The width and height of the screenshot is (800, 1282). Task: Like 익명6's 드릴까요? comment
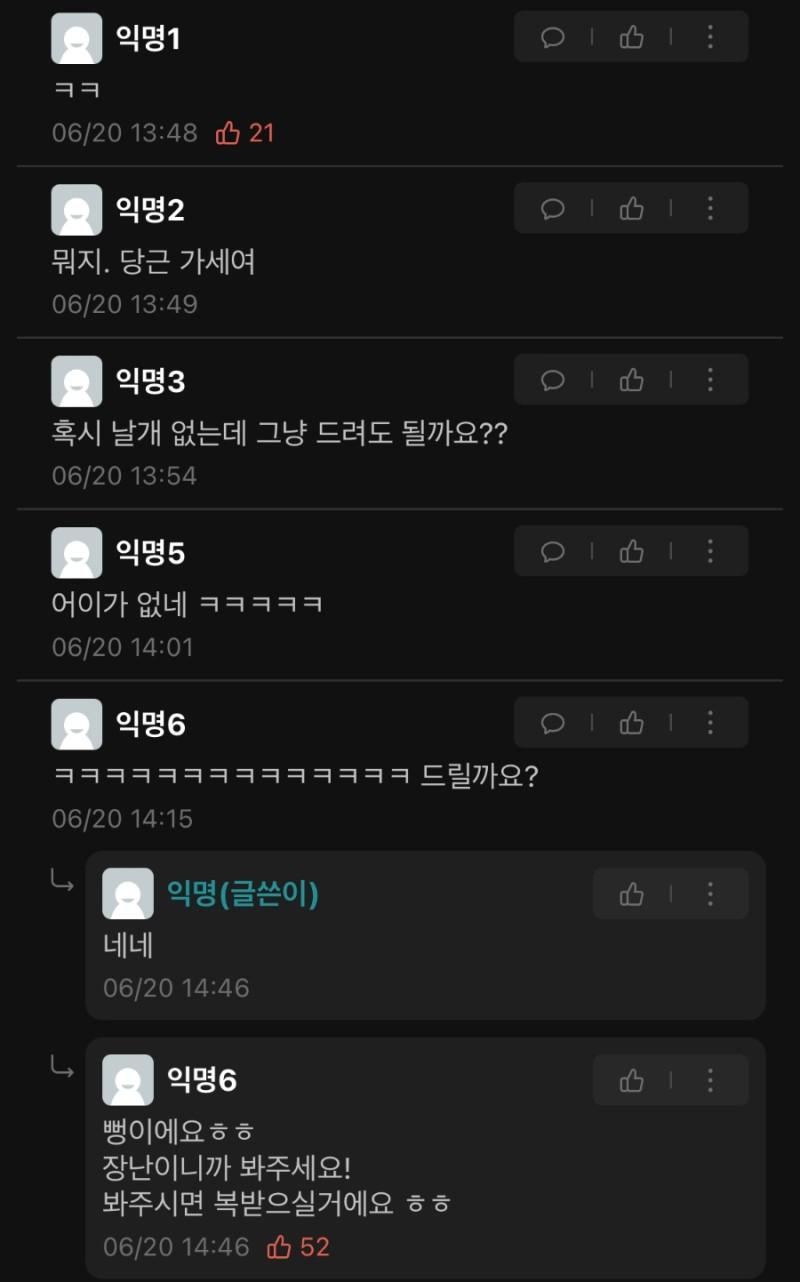(631, 722)
